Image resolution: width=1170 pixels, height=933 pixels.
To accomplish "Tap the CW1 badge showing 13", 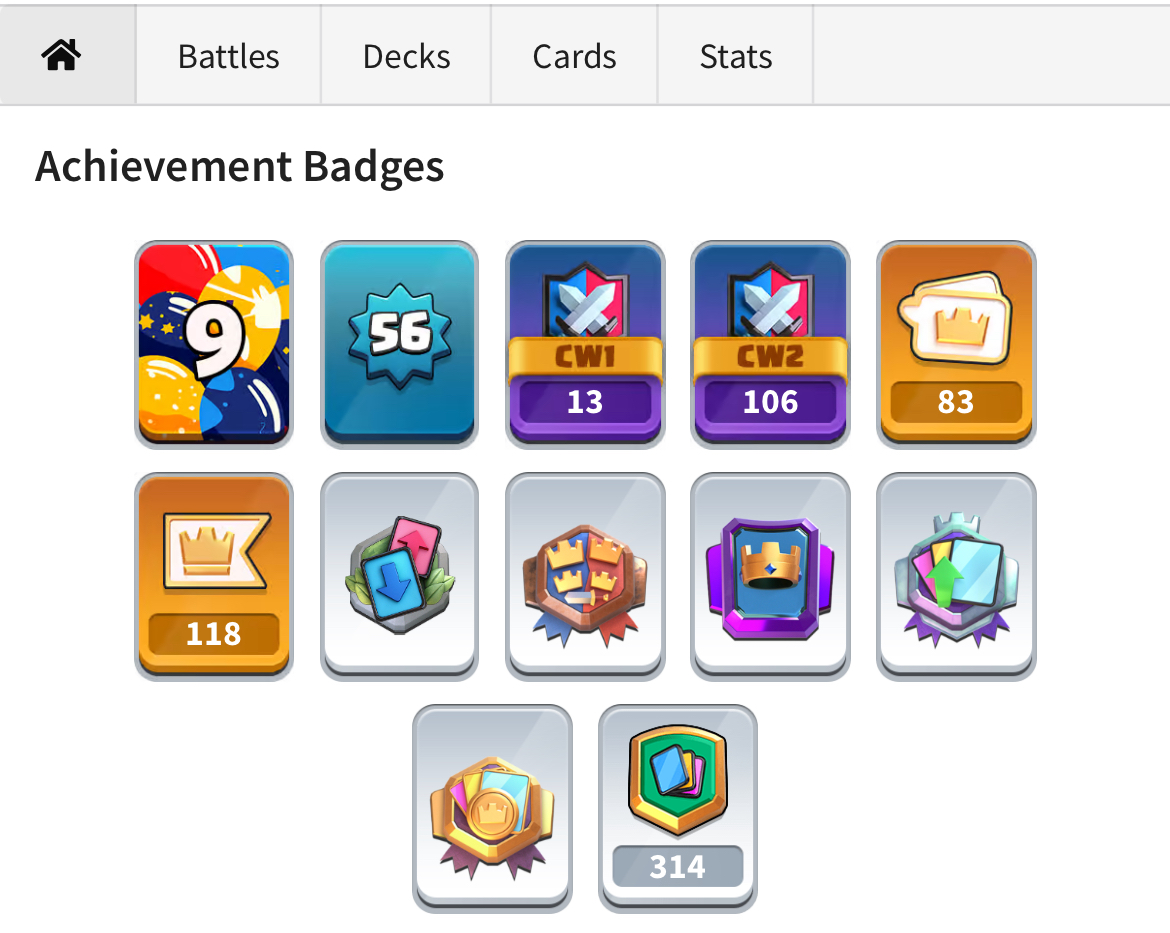I will click(x=585, y=344).
